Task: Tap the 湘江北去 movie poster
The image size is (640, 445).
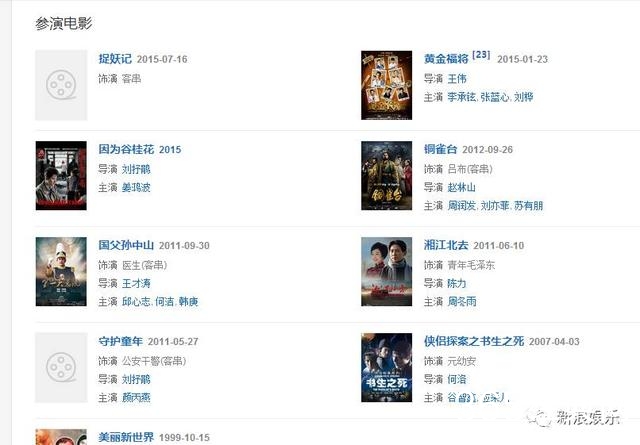Action: [x=386, y=270]
